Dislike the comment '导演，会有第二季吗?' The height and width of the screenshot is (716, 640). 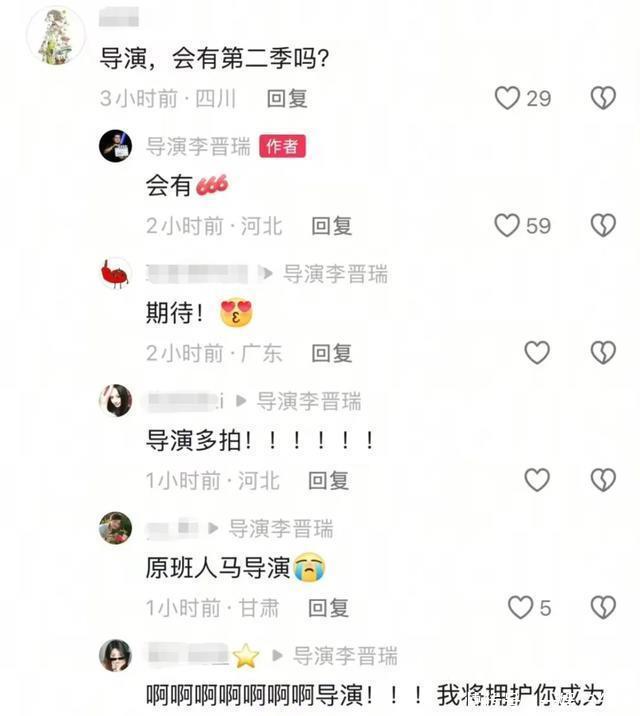pyautogui.click(x=602, y=98)
